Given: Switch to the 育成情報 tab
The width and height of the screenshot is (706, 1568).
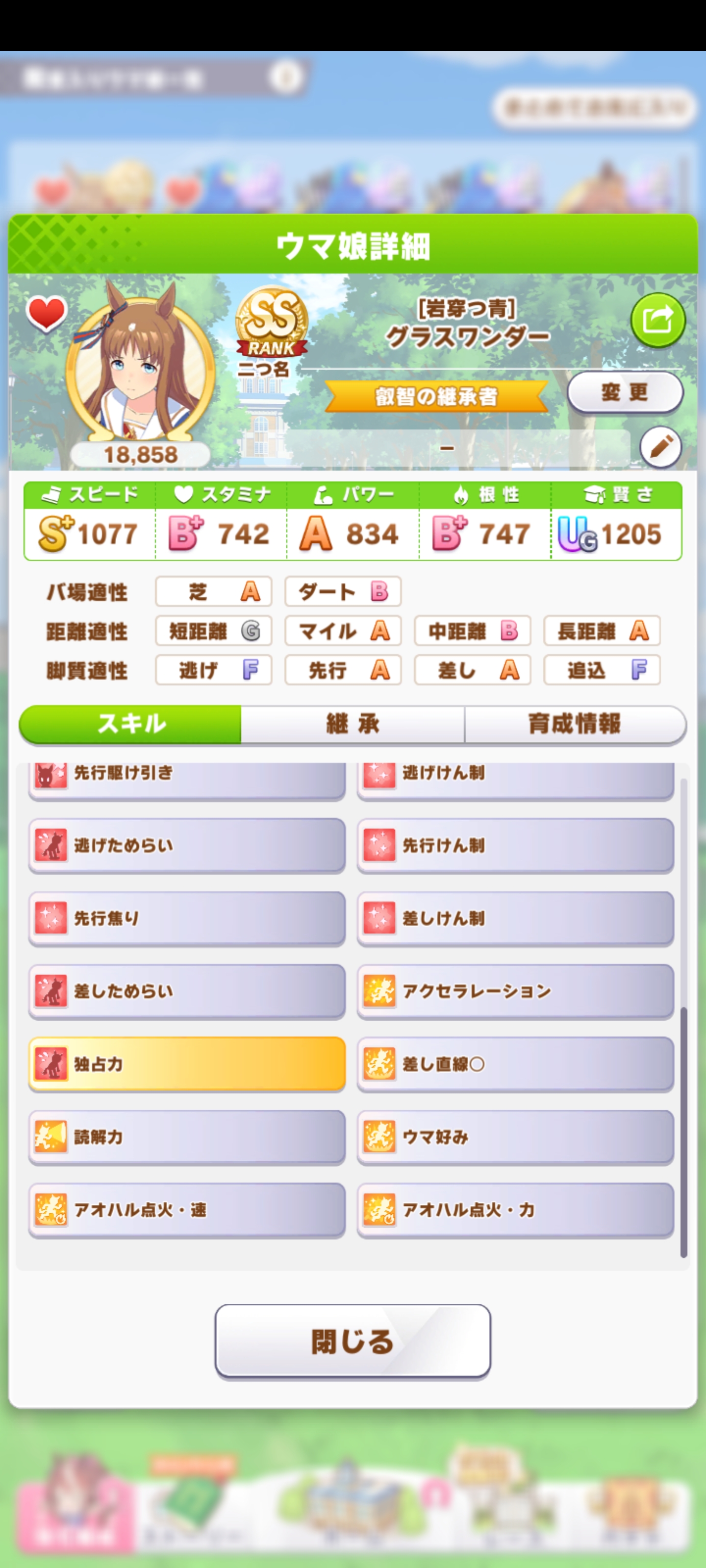Looking at the screenshot, I should [x=575, y=724].
